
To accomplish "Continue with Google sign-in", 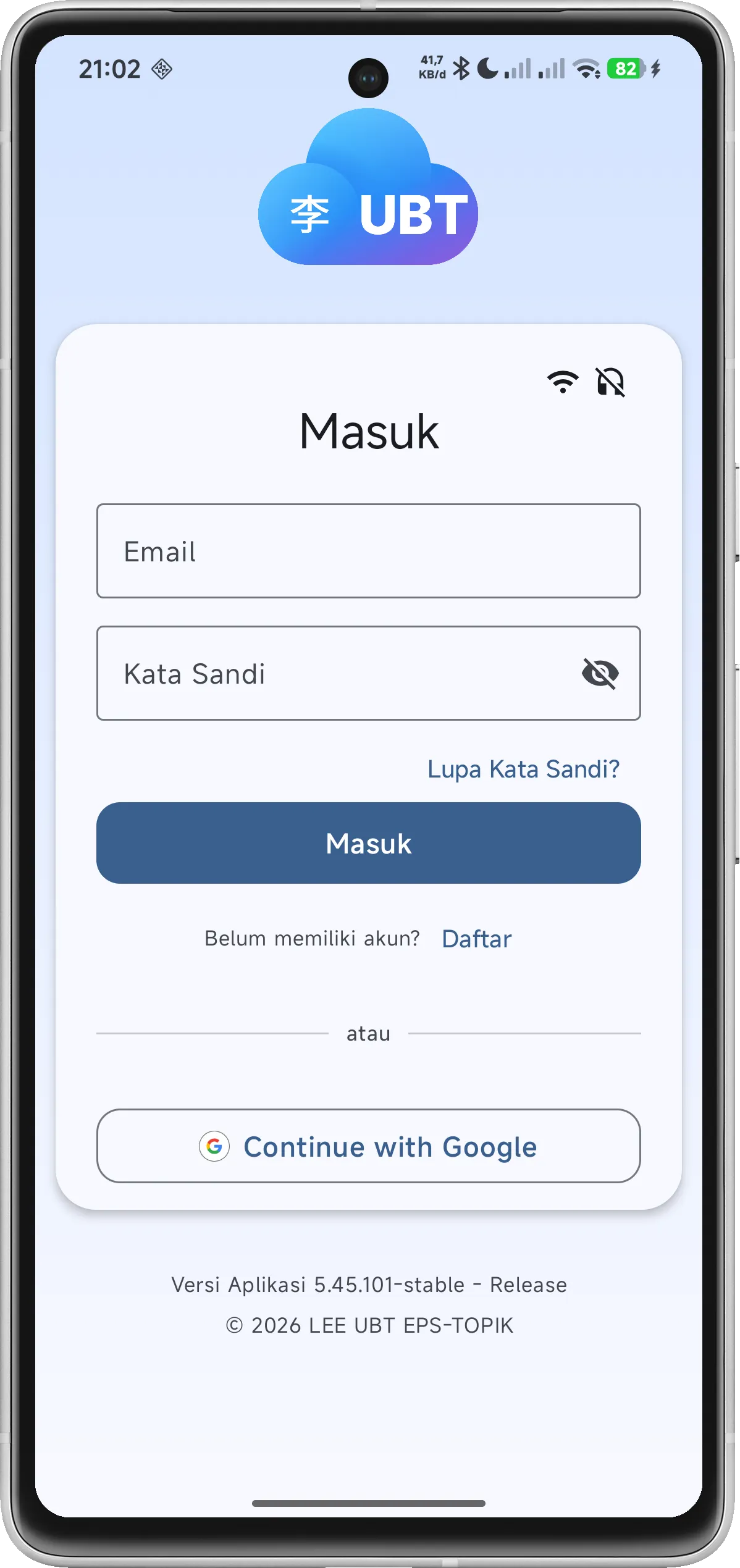I will tap(368, 1146).
